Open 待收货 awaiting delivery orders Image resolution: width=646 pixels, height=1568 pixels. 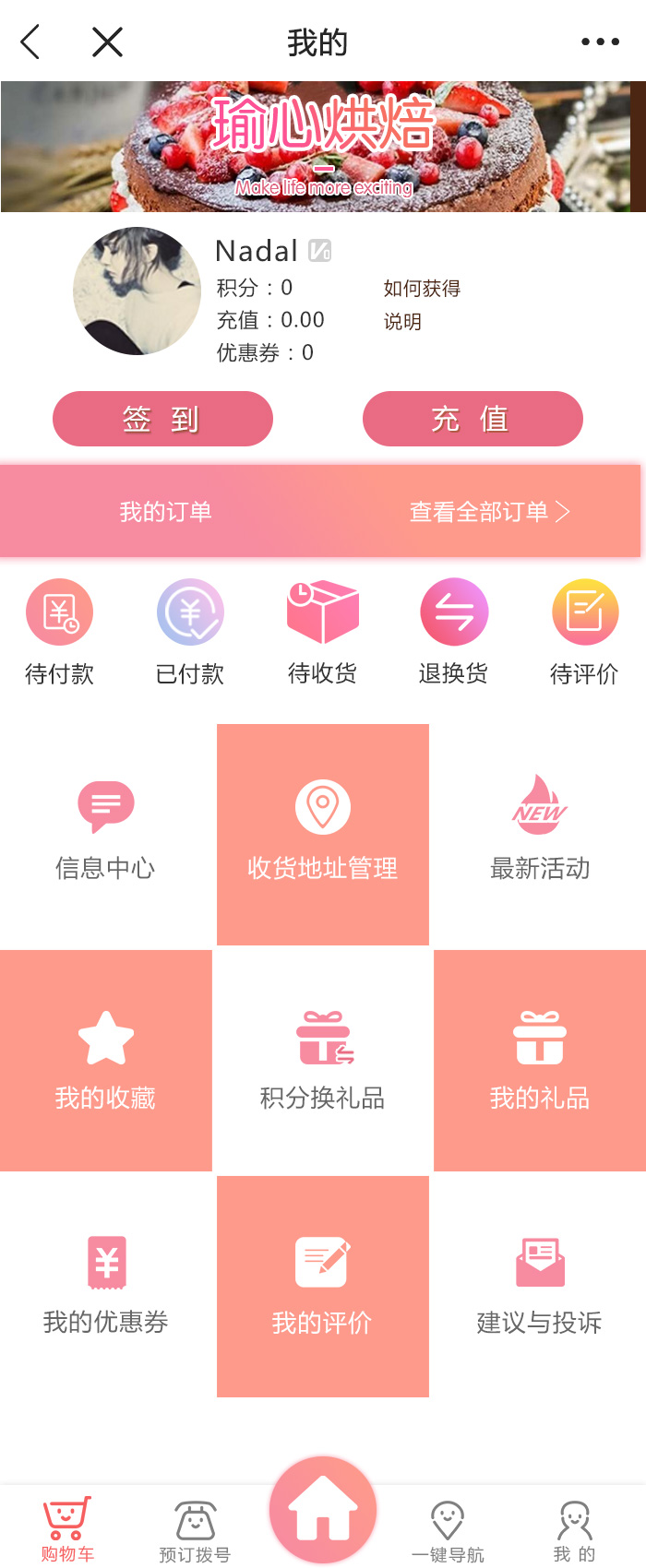pyautogui.click(x=322, y=632)
